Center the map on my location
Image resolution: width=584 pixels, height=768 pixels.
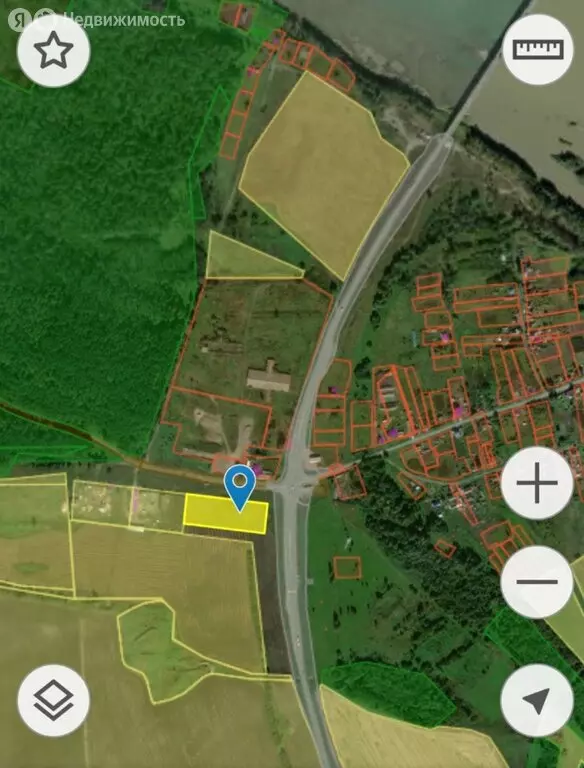click(x=537, y=700)
